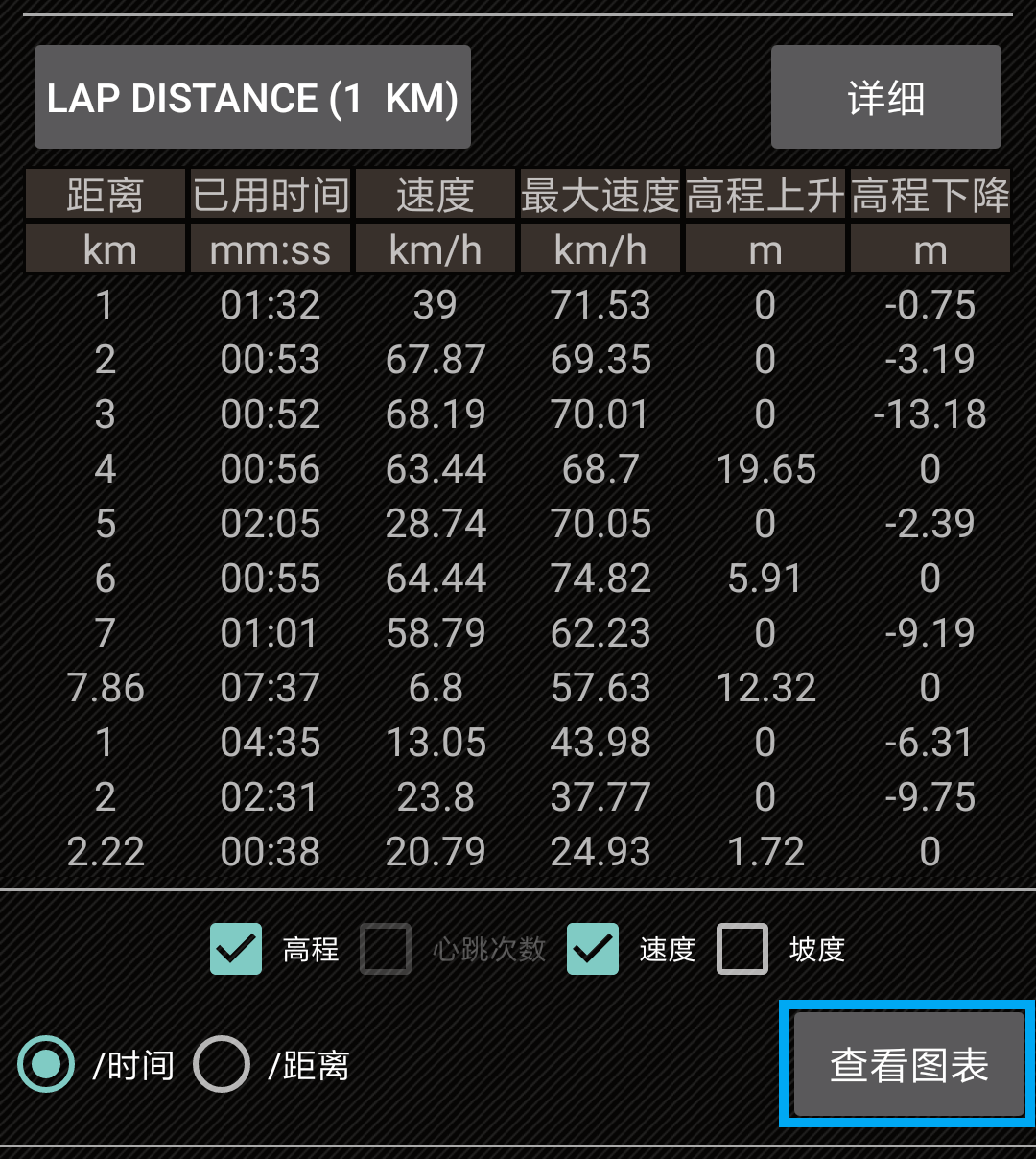Select the /距离 distance radio option
The height and width of the screenshot is (1159, 1036).
click(222, 1064)
